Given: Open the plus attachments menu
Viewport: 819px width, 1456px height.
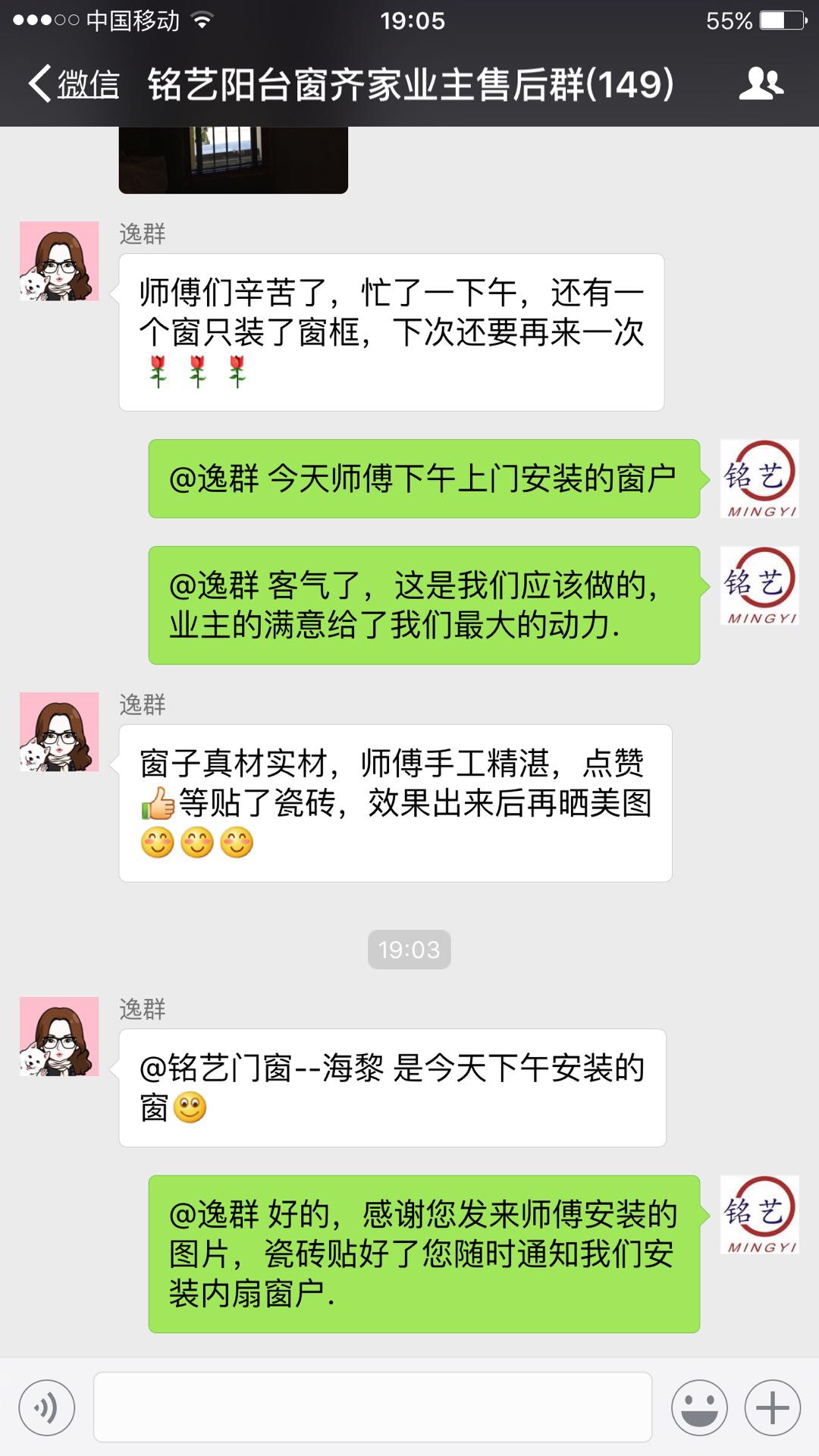Looking at the screenshot, I should point(772,1407).
